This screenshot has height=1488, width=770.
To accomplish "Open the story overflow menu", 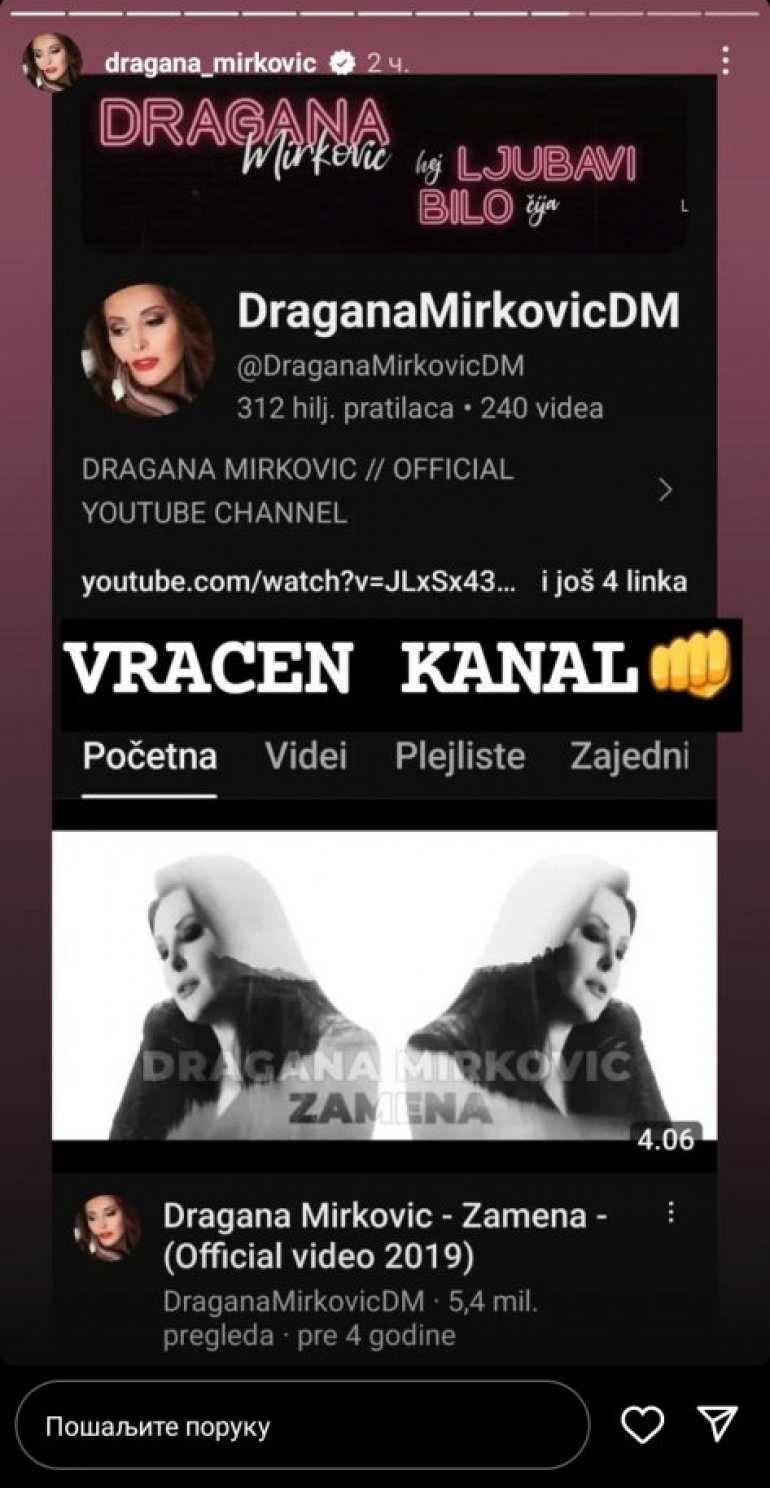I will point(725,61).
